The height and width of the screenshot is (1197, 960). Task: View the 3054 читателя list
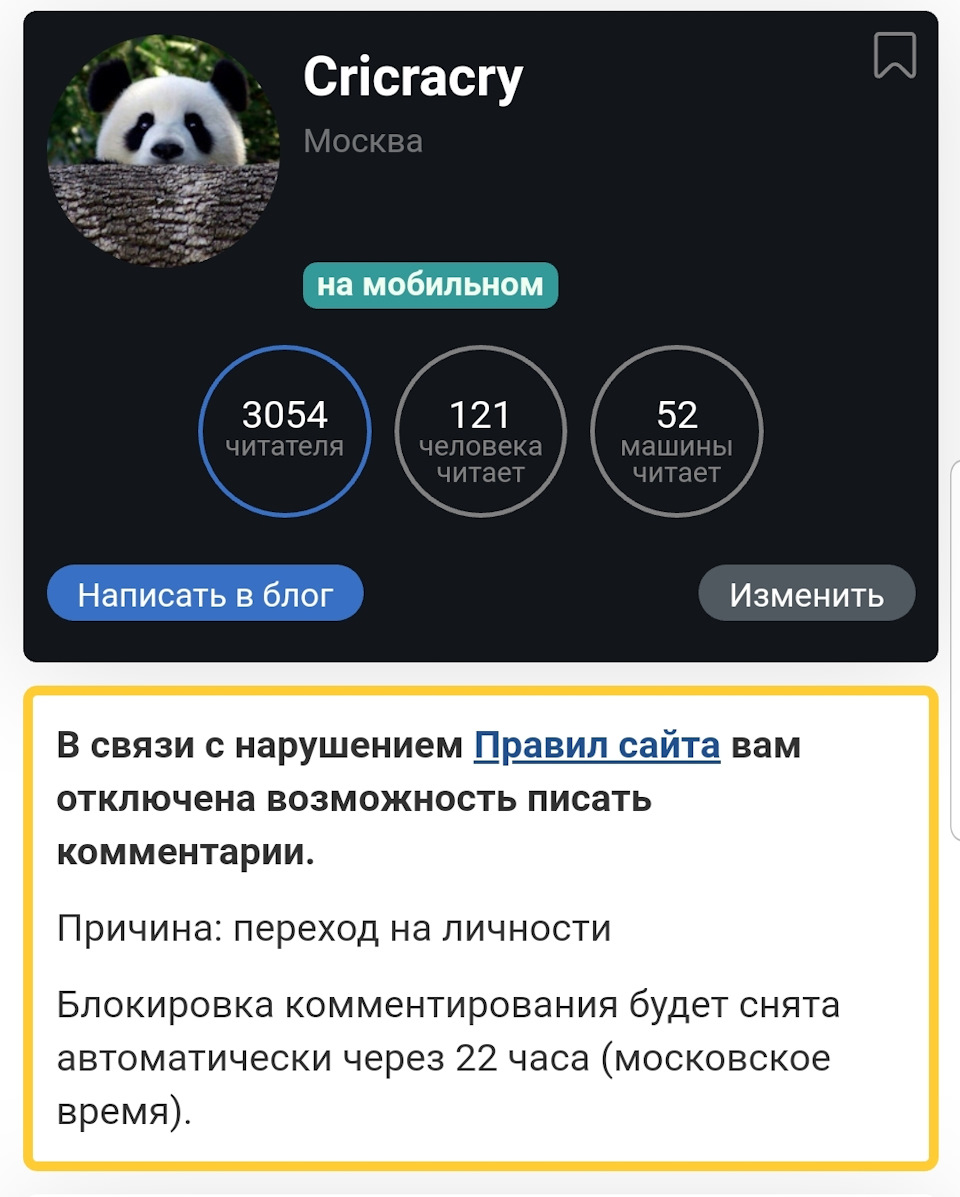coord(285,431)
